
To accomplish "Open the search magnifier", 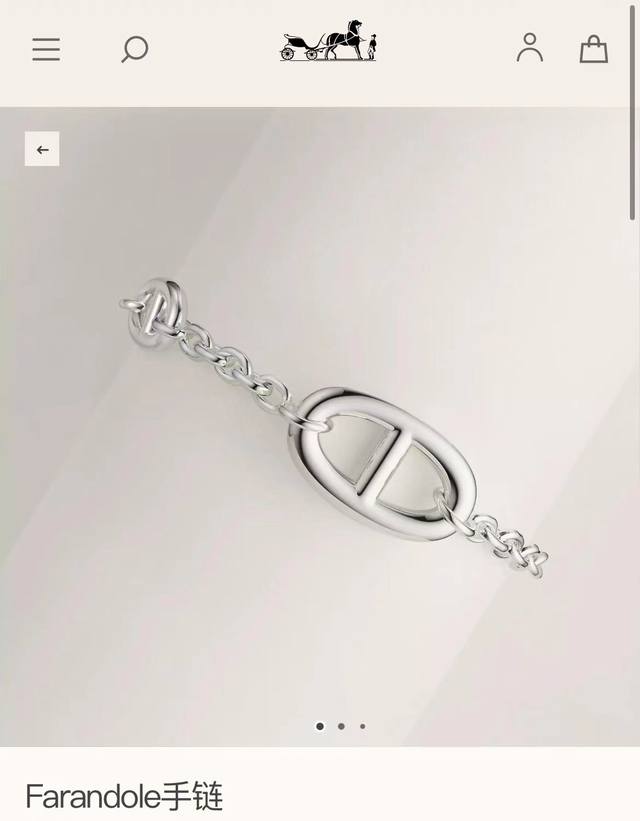I will click(134, 49).
